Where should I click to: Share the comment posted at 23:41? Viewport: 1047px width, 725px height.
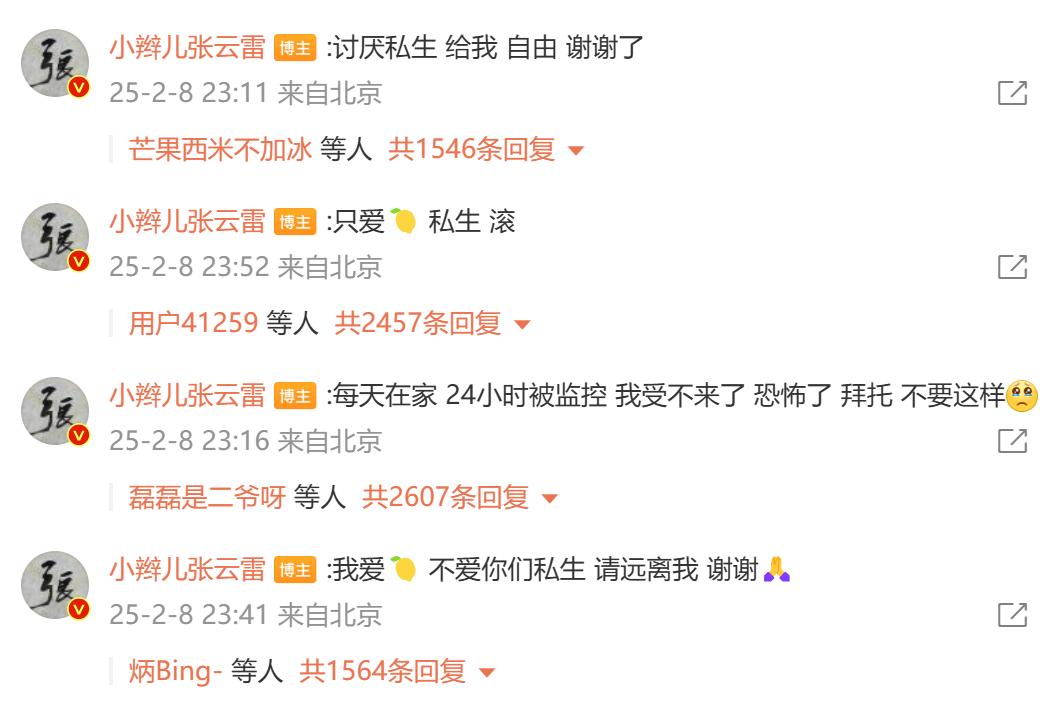click(1012, 615)
